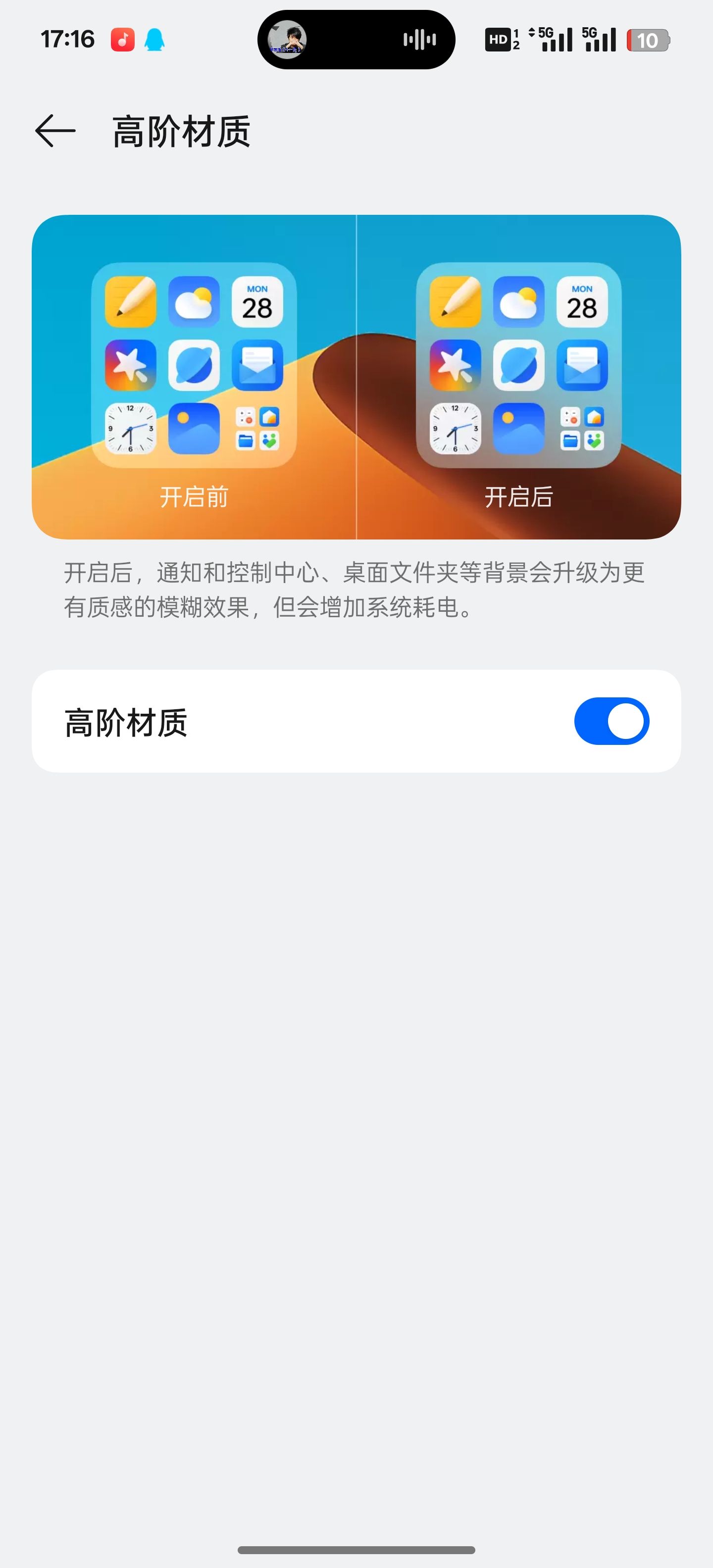Turn off the 高阶材质 switch
713x1568 pixels.
tap(611, 721)
